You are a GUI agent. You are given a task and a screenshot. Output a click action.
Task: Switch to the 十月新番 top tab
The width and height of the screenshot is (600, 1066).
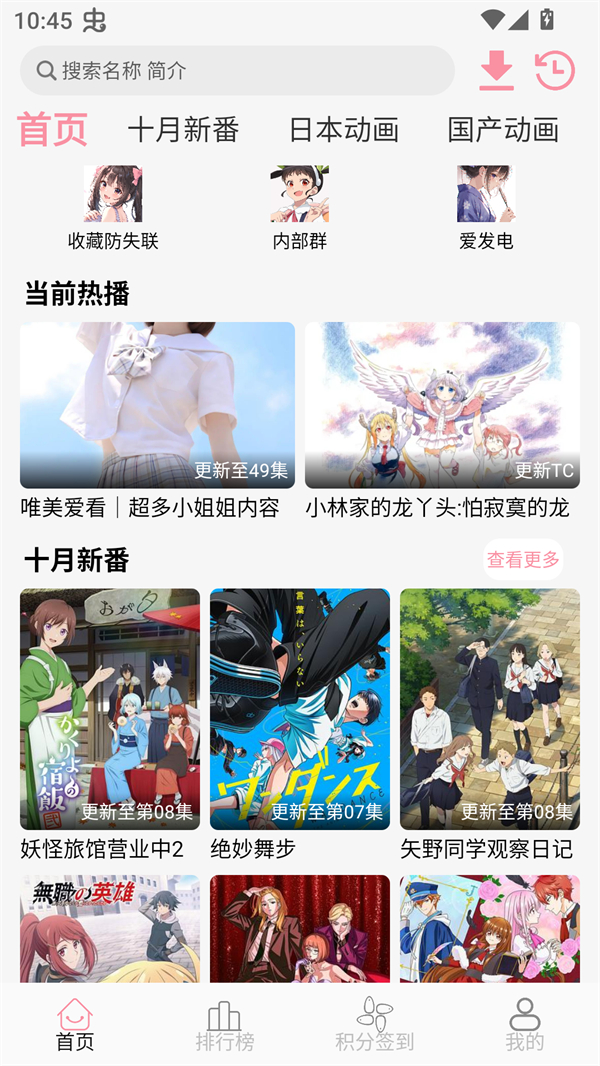point(183,130)
